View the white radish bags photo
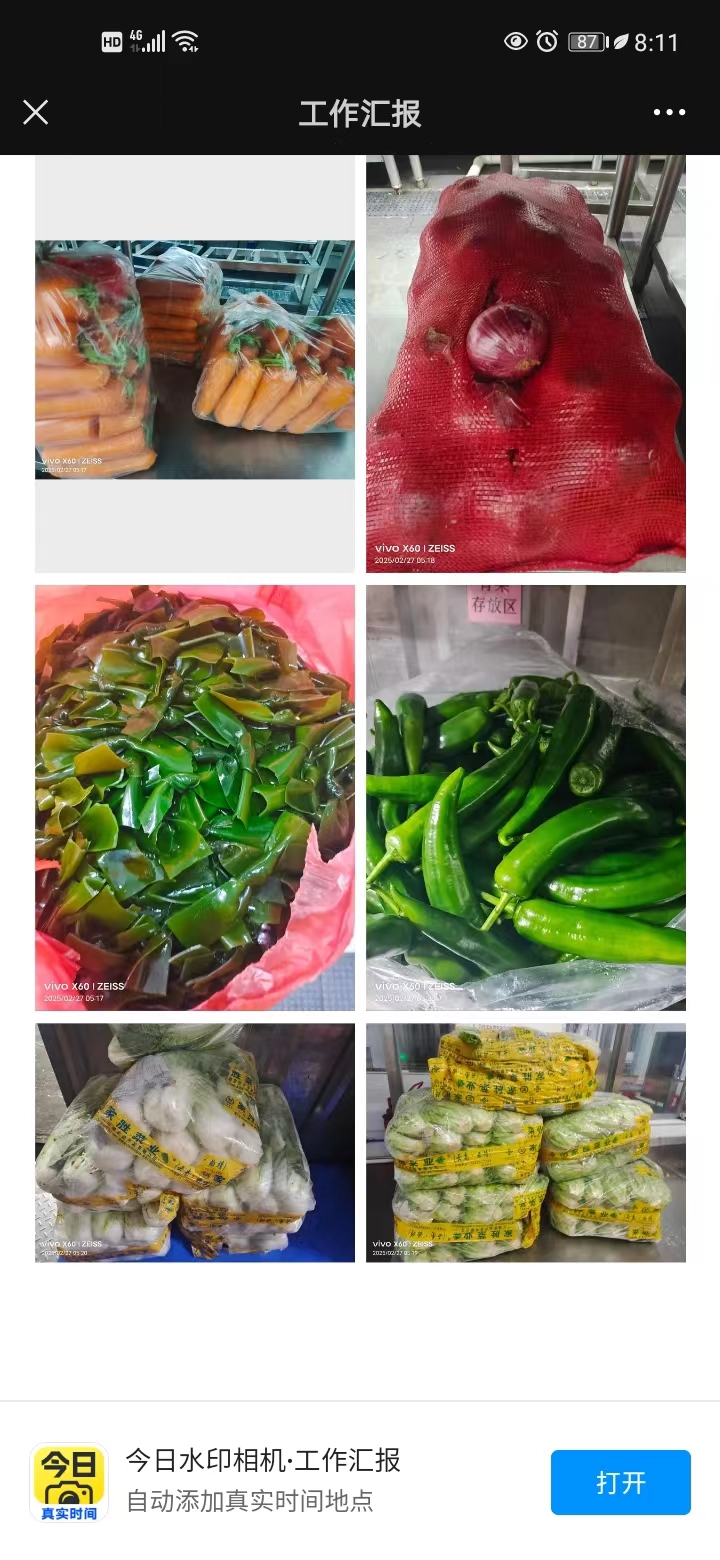The height and width of the screenshot is (1560, 720). point(195,1142)
